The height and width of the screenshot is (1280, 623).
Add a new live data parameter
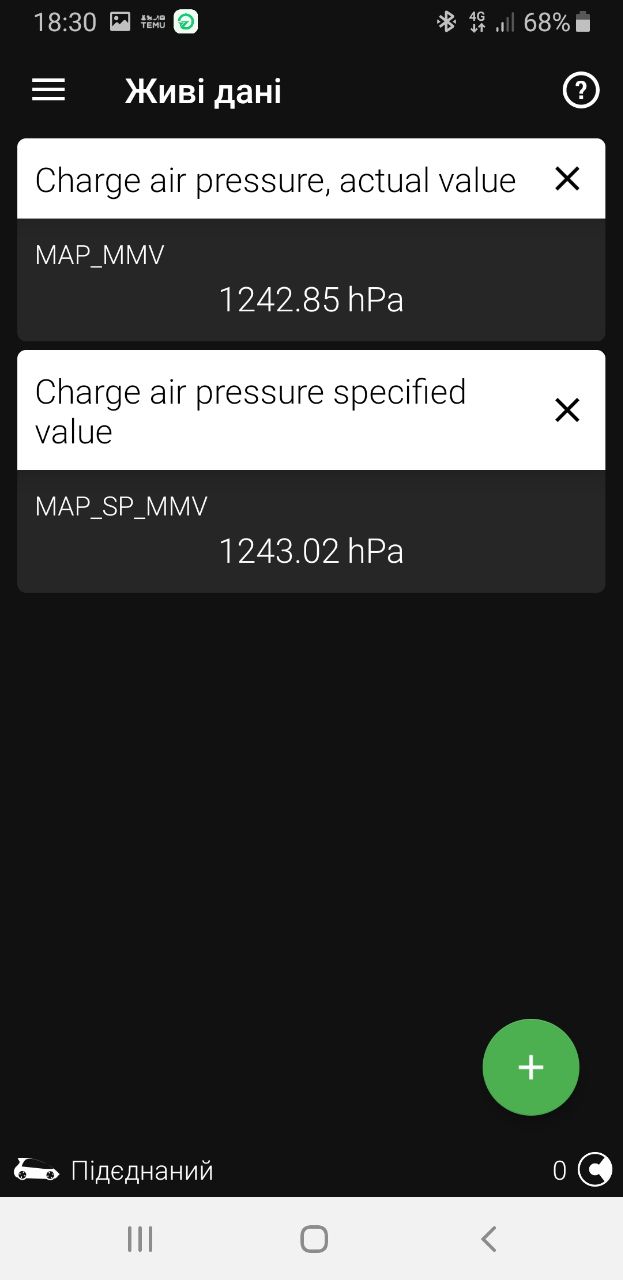(x=531, y=1067)
